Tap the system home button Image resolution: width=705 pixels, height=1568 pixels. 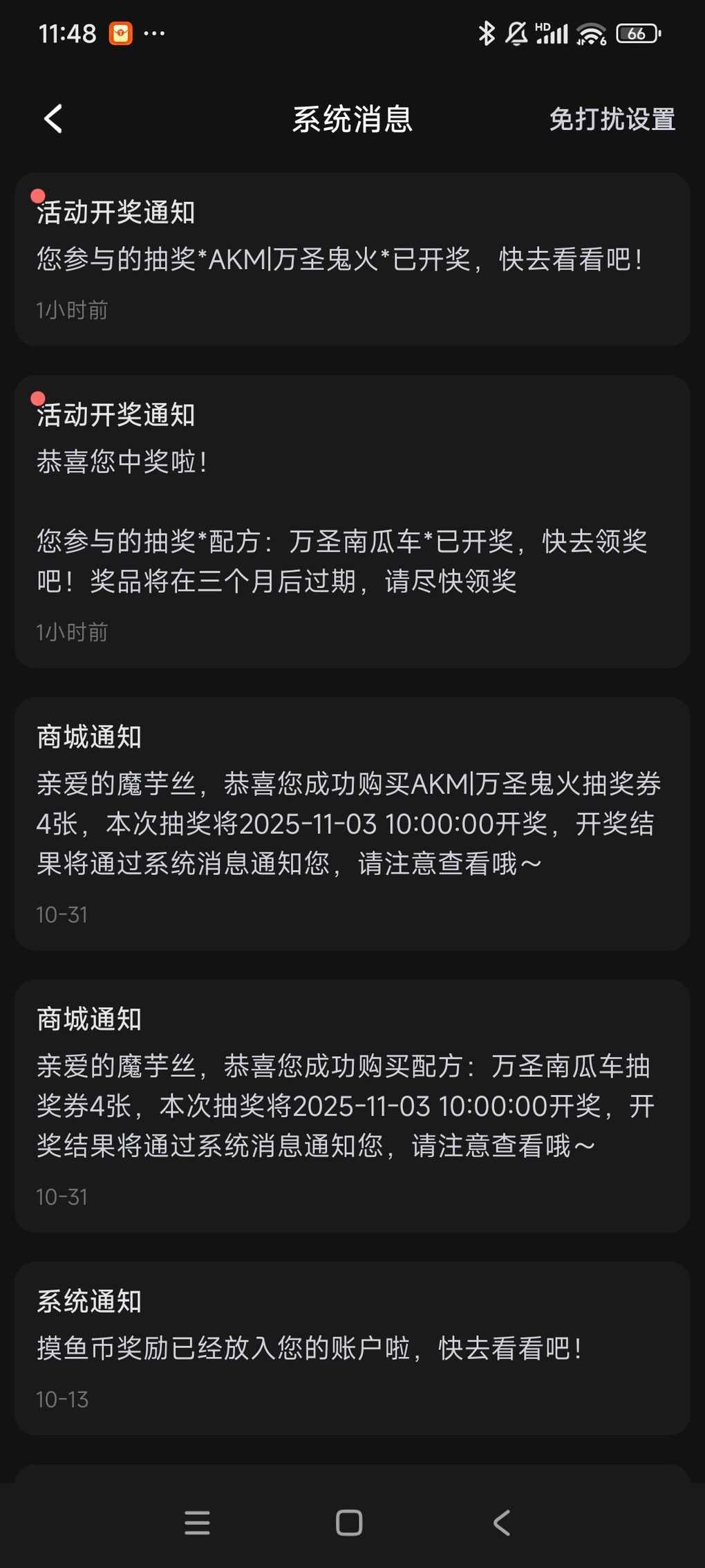coord(349,1522)
